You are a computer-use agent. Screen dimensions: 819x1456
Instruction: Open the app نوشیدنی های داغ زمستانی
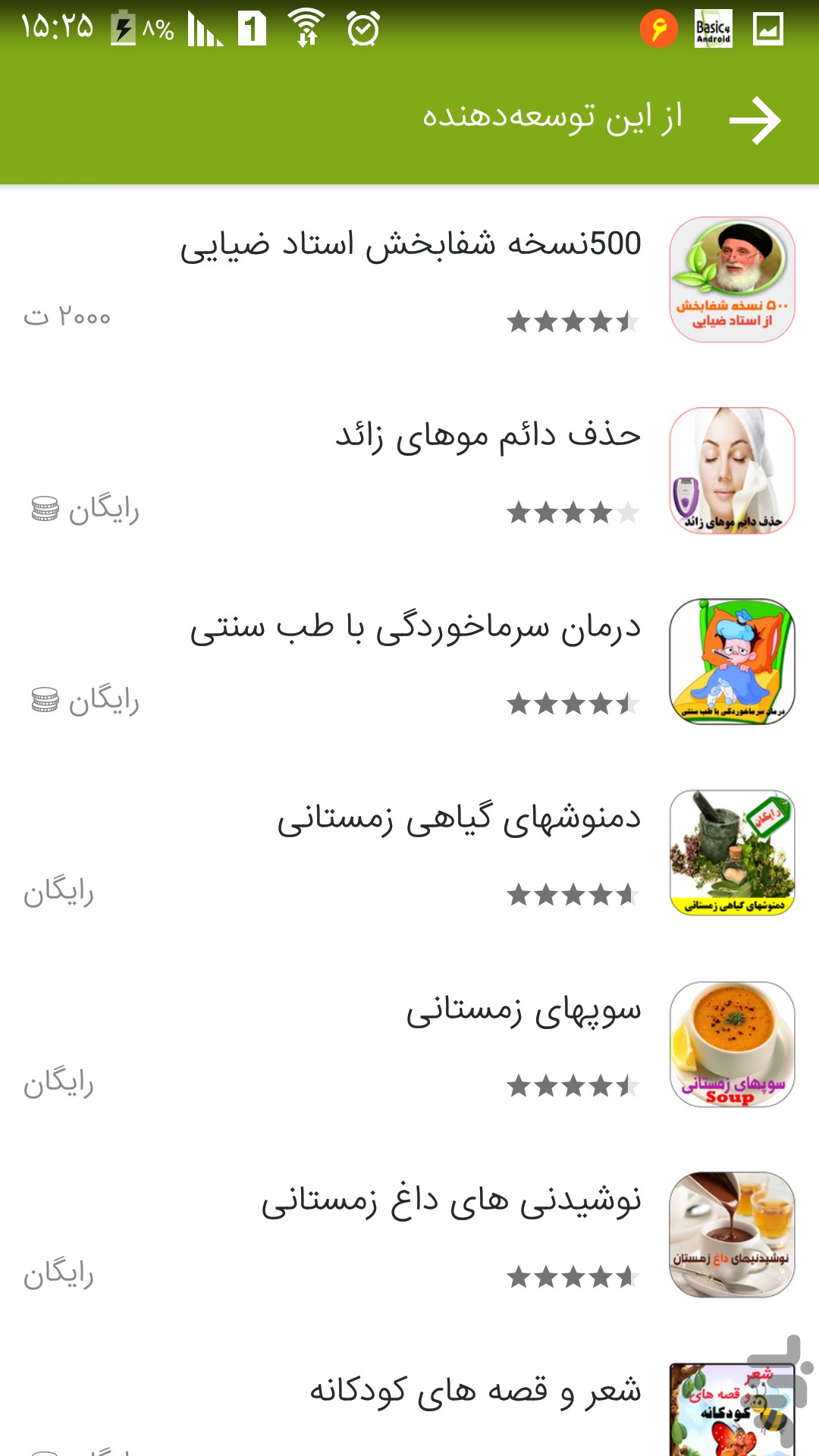pos(409,1235)
